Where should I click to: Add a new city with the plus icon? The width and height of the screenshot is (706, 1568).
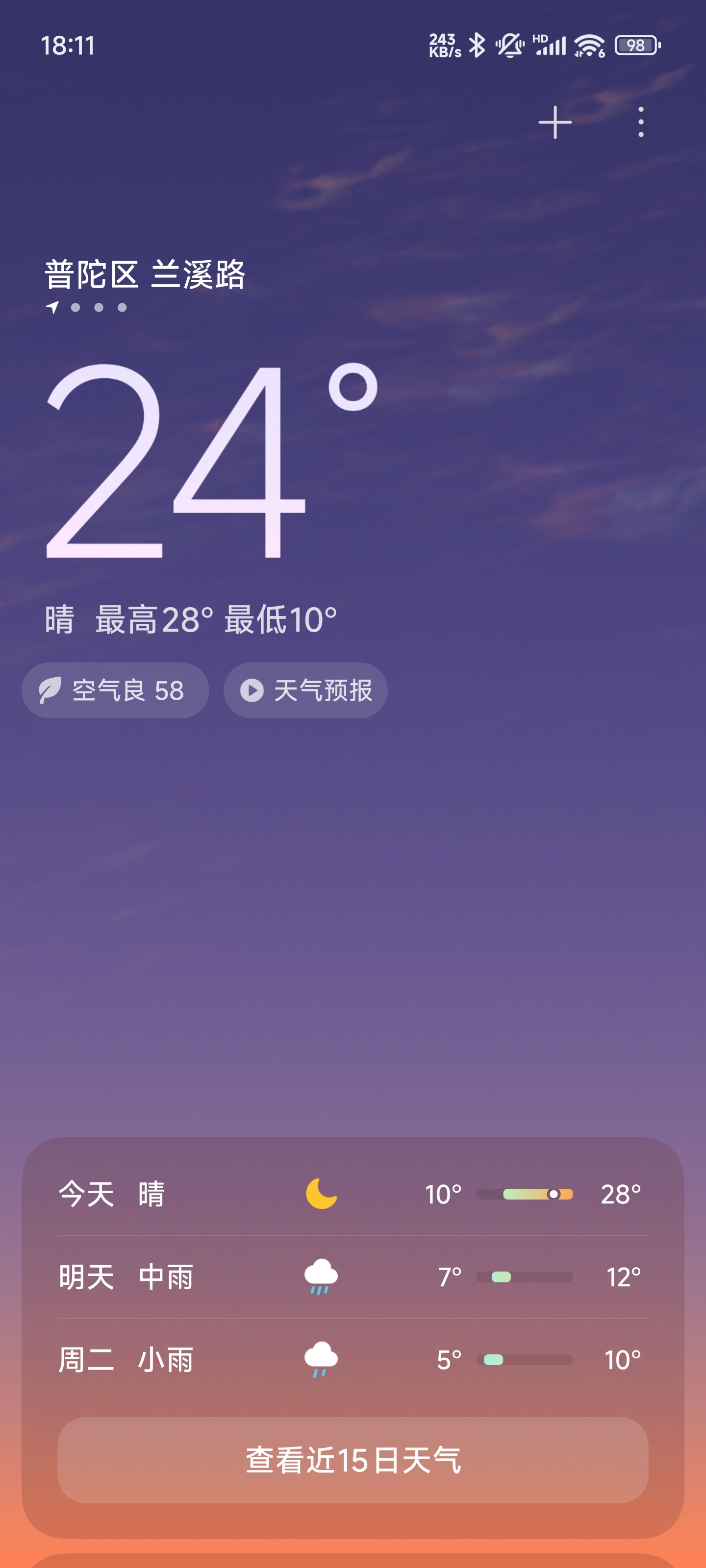(555, 122)
